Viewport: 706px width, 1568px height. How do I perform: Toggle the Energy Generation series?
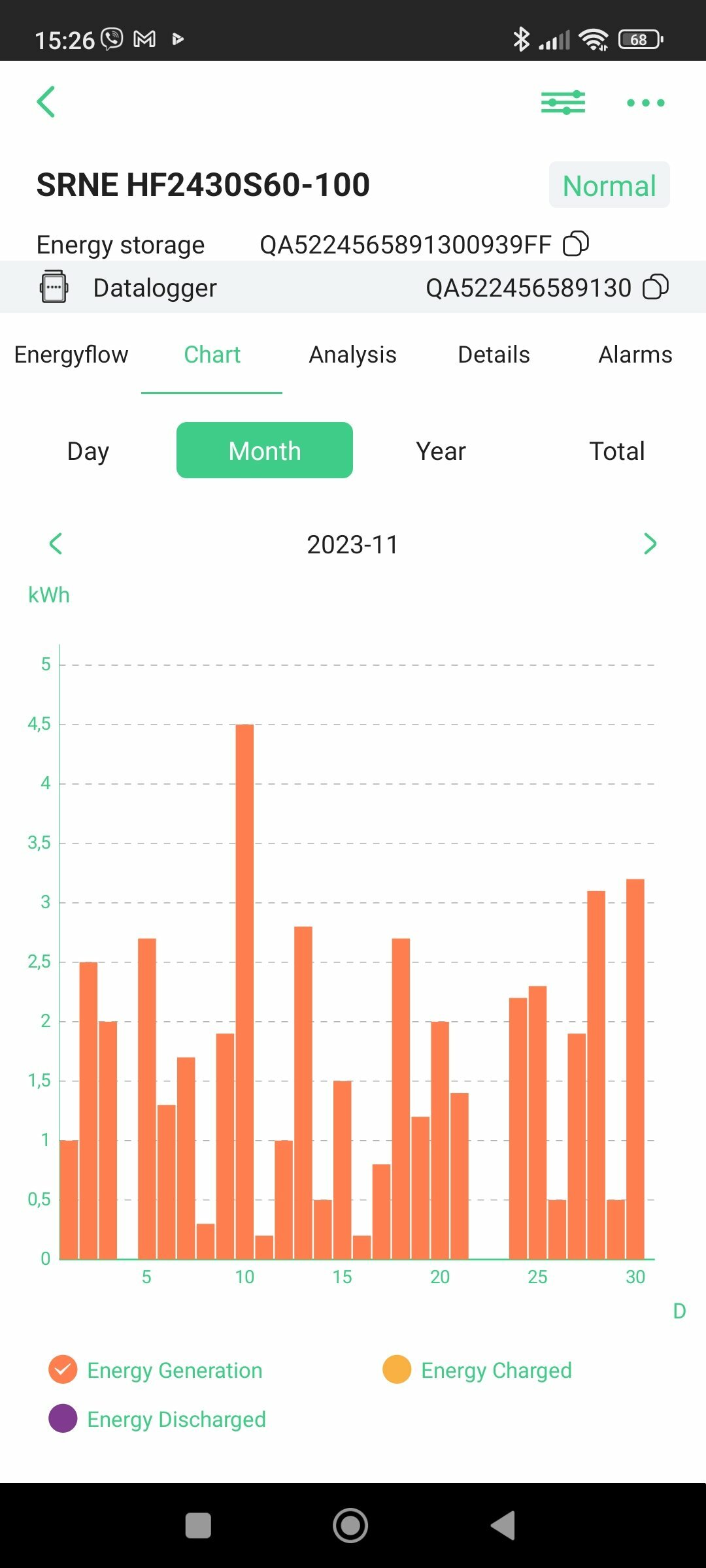click(x=156, y=1370)
